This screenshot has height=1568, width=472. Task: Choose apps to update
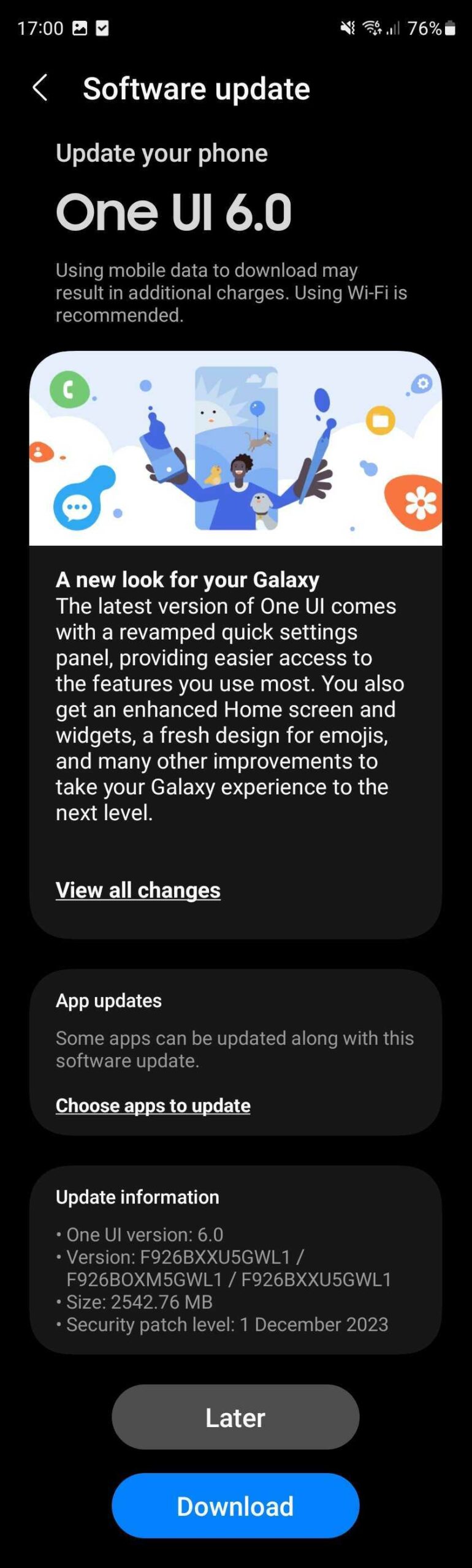pyautogui.click(x=153, y=1106)
